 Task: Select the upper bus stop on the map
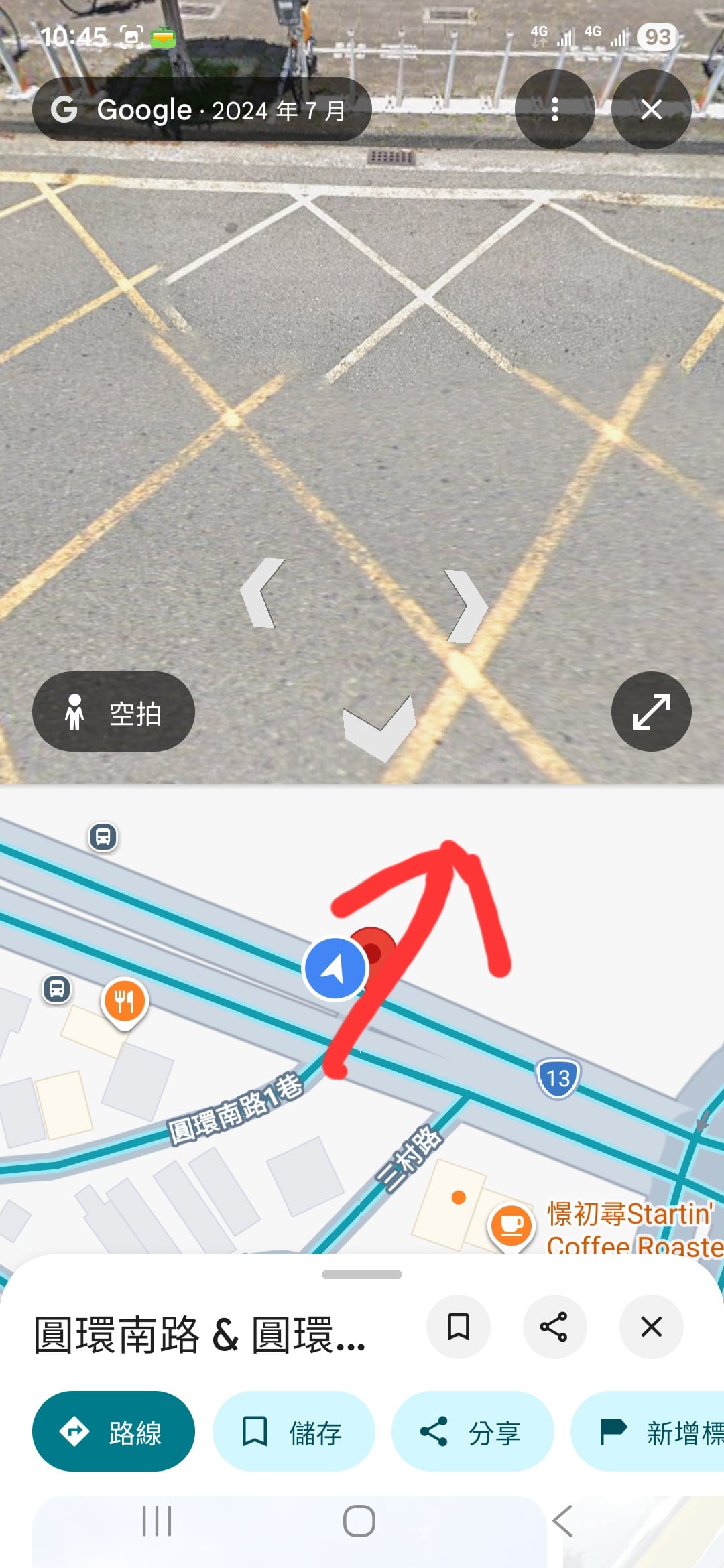pos(103,837)
